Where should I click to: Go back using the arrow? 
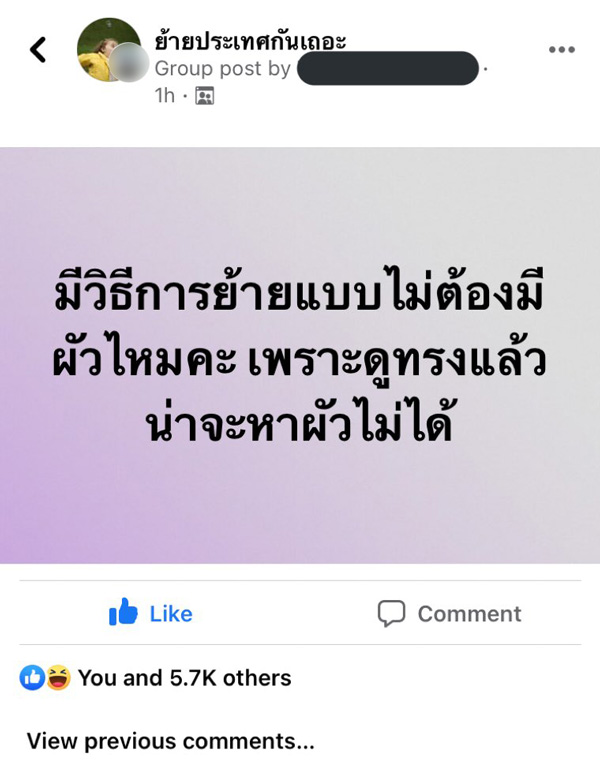[x=38, y=49]
